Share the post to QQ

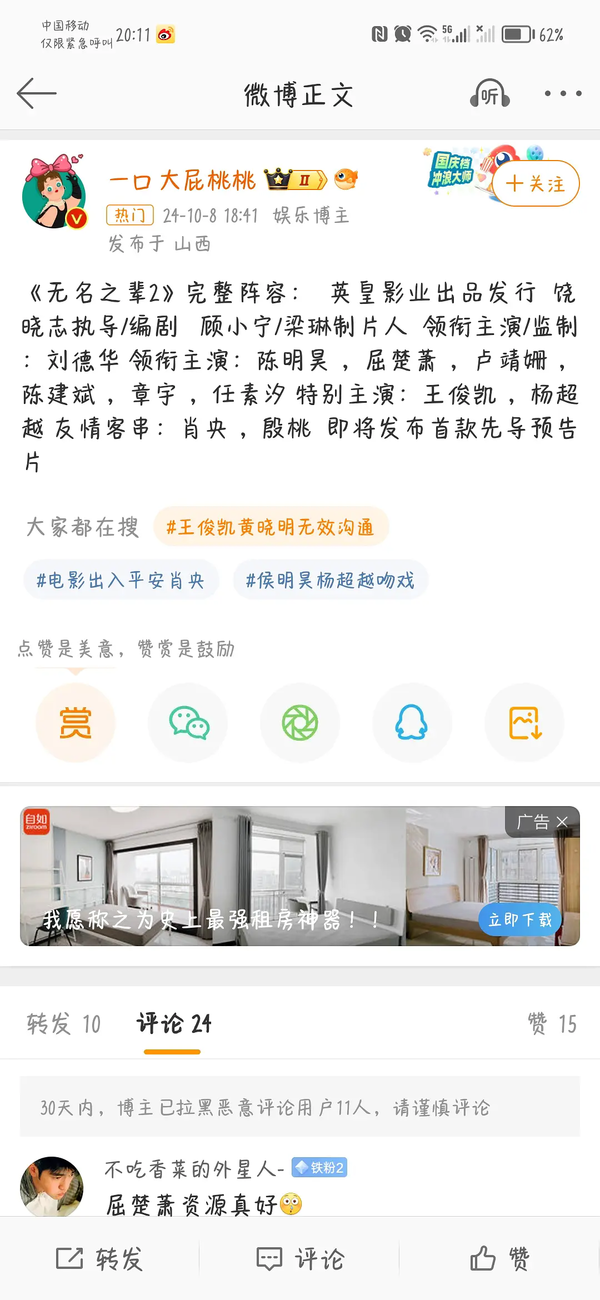click(411, 722)
